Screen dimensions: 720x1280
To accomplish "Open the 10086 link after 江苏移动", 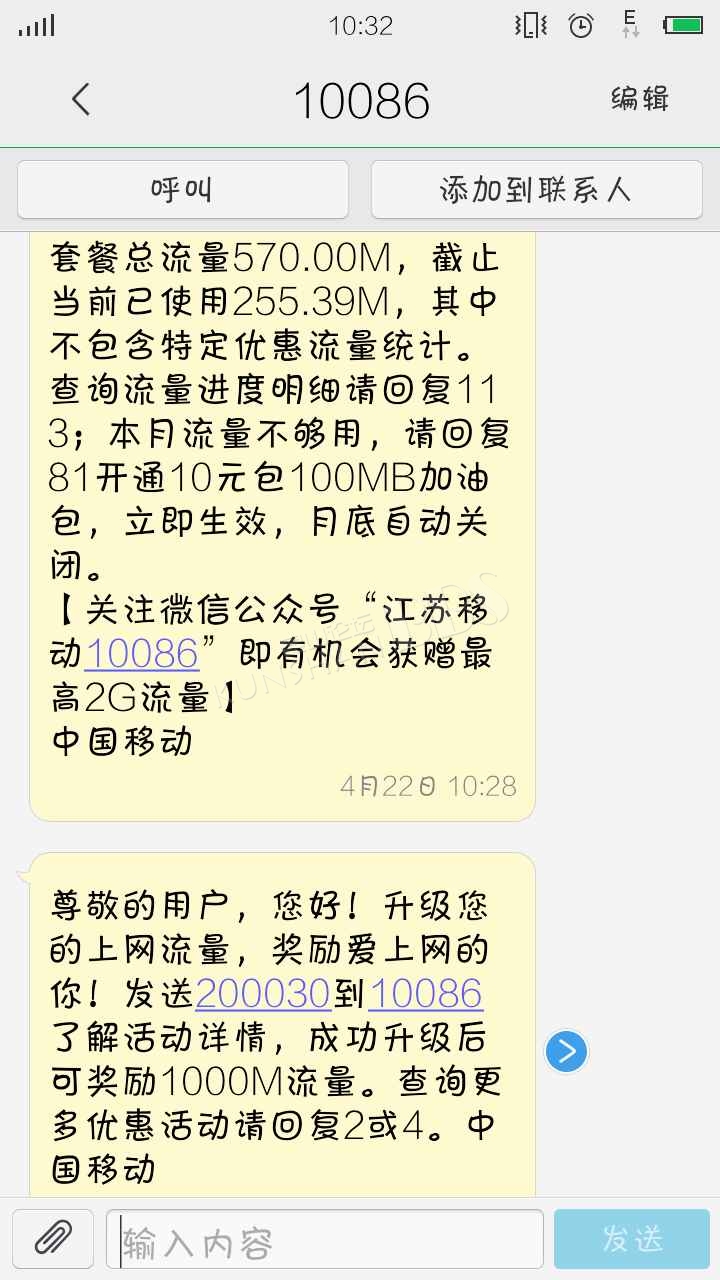I will [x=142, y=655].
